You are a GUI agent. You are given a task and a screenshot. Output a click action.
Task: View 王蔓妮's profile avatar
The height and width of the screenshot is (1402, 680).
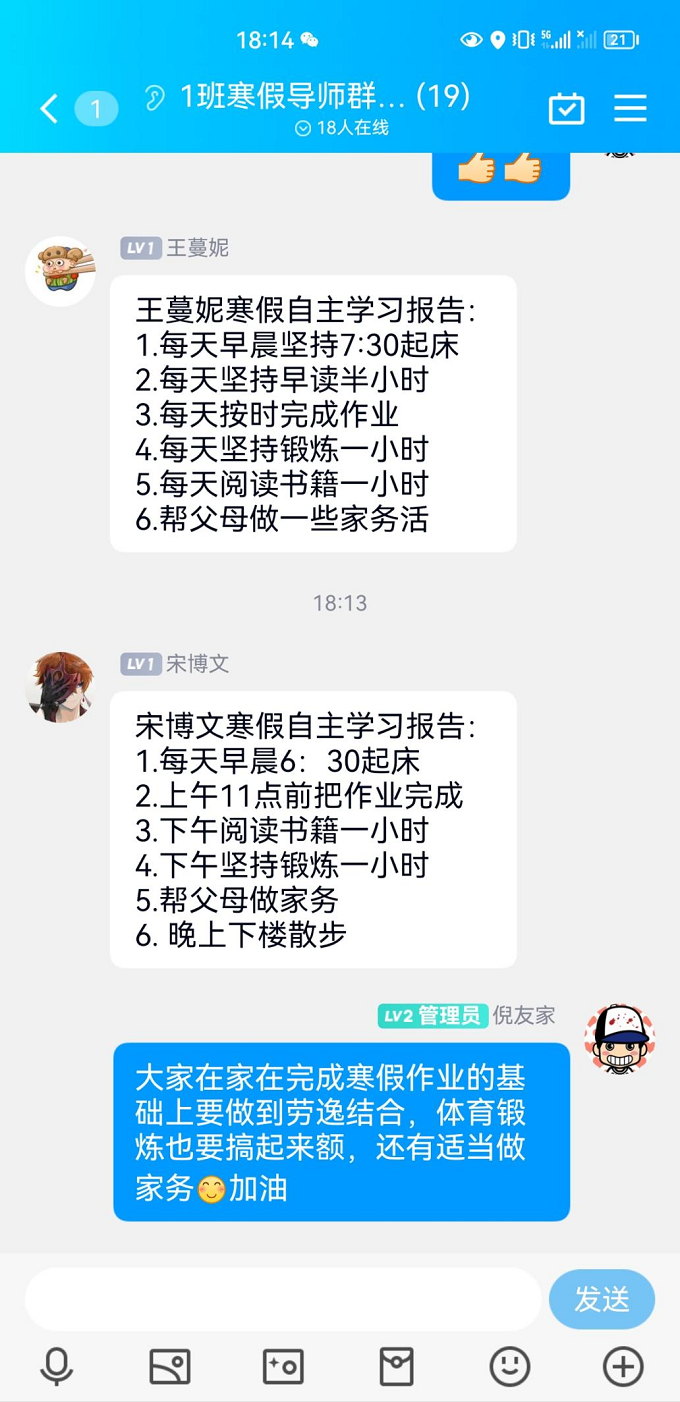coord(60,271)
